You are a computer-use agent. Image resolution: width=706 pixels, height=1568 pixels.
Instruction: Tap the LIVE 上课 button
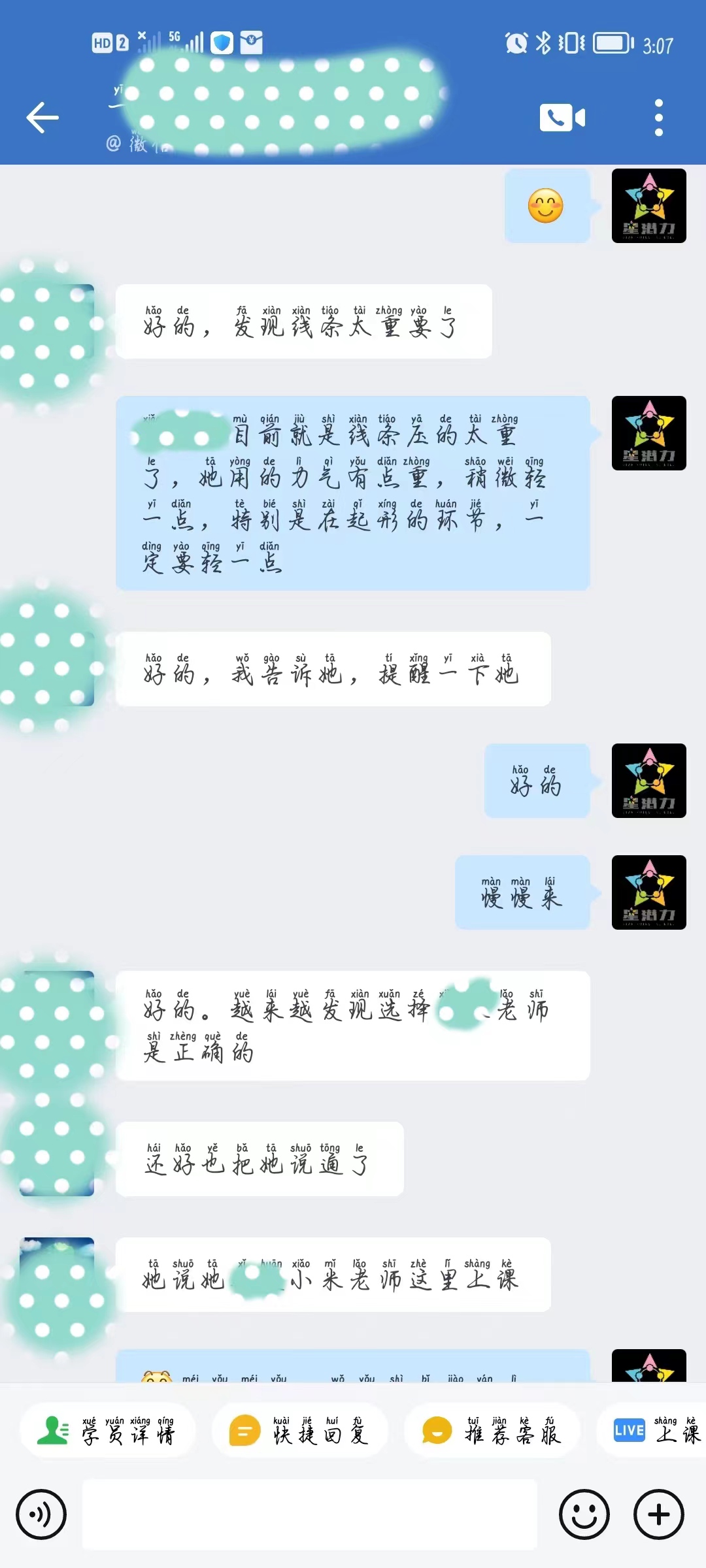[654, 1431]
